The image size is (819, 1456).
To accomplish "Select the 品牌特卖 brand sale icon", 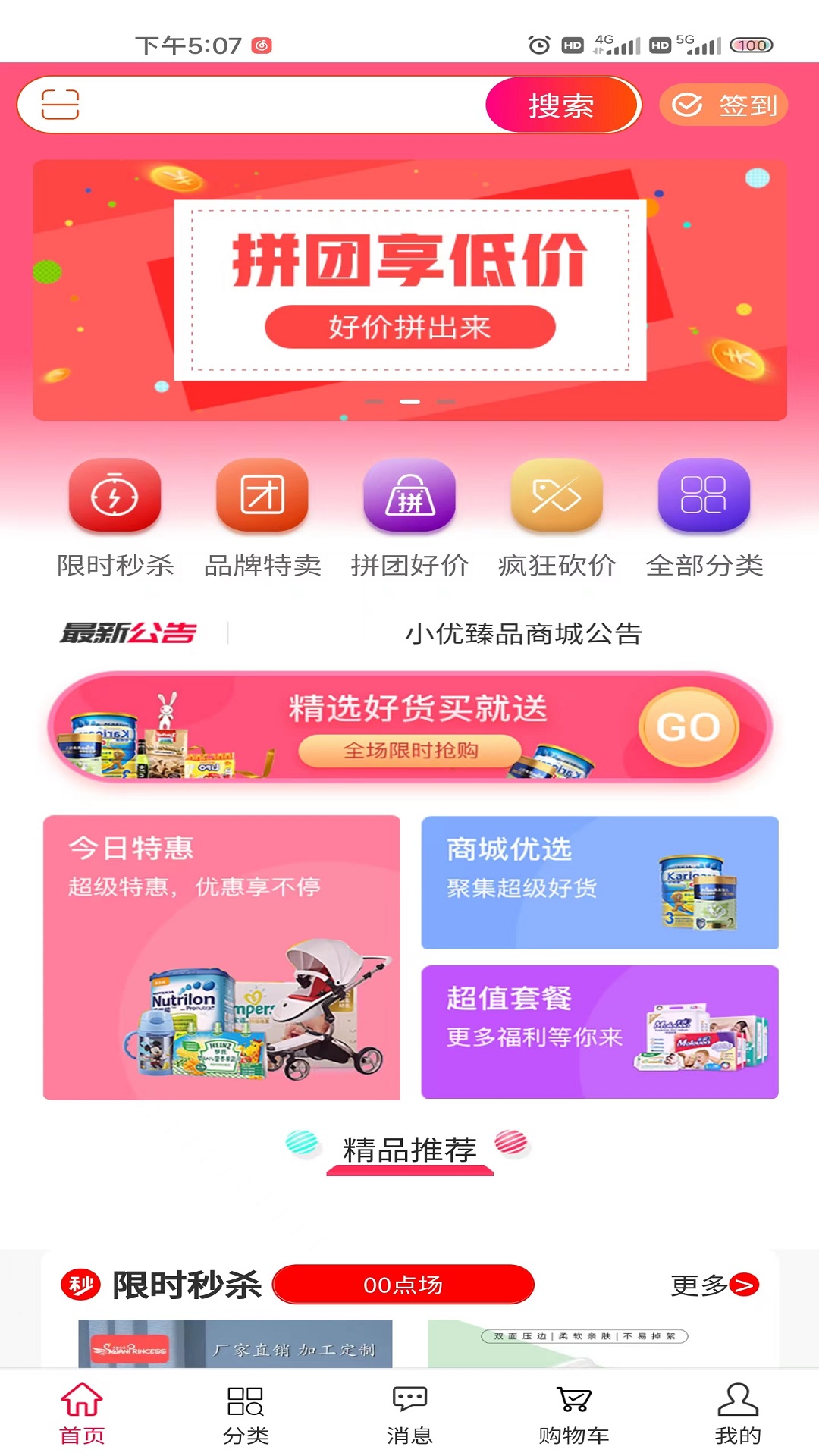I will pyautogui.click(x=261, y=498).
